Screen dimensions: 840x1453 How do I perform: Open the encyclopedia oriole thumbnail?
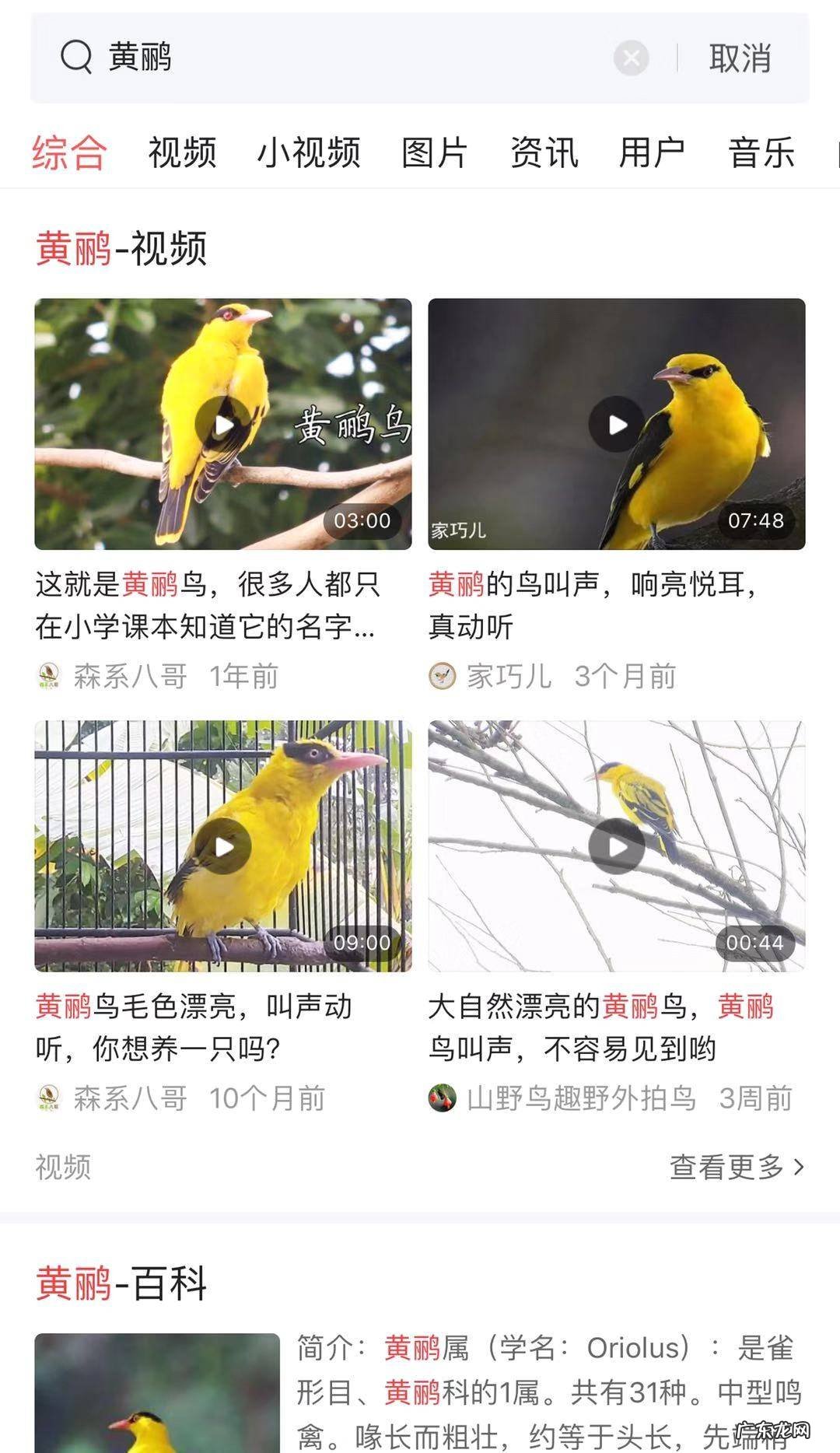pos(156,1400)
